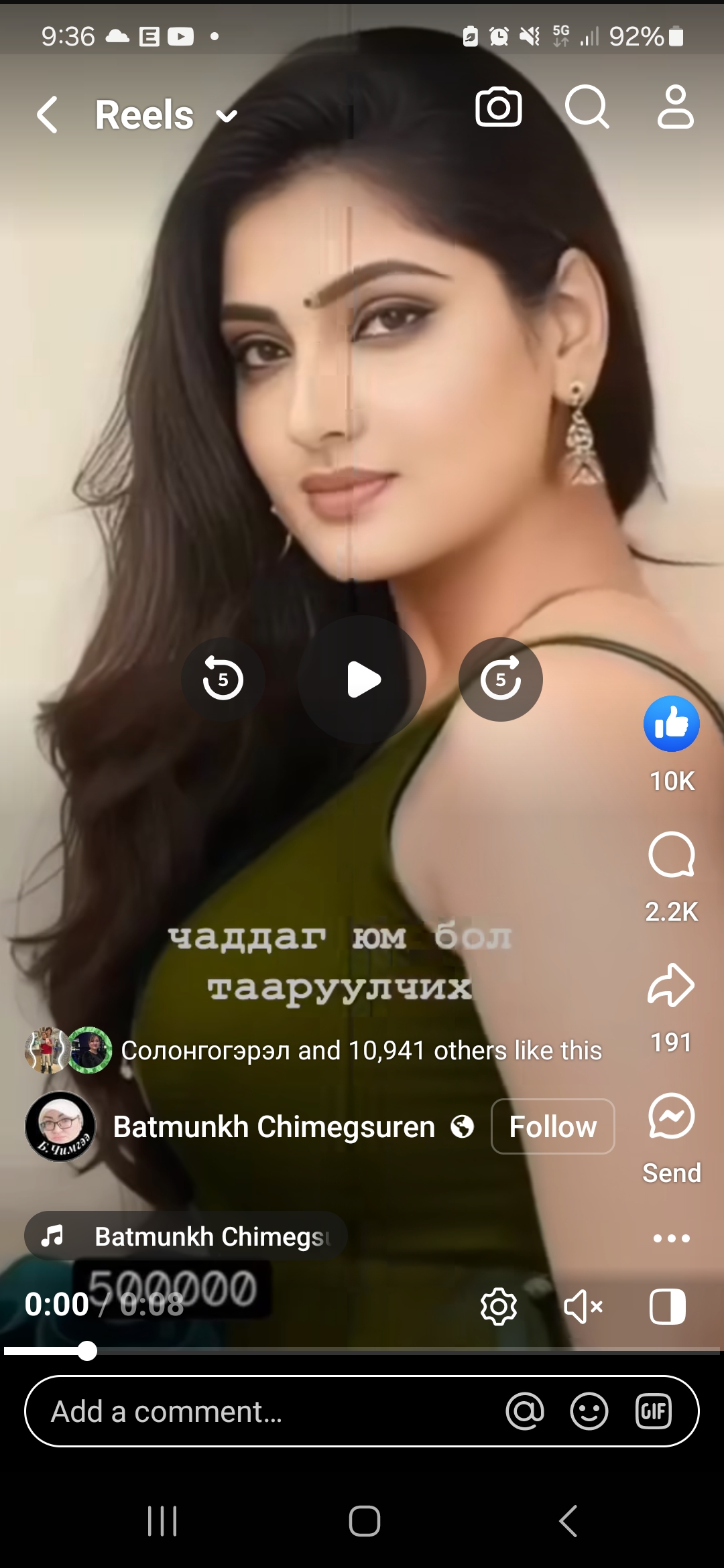
Task: Open the camera to create a reel
Action: click(498, 107)
